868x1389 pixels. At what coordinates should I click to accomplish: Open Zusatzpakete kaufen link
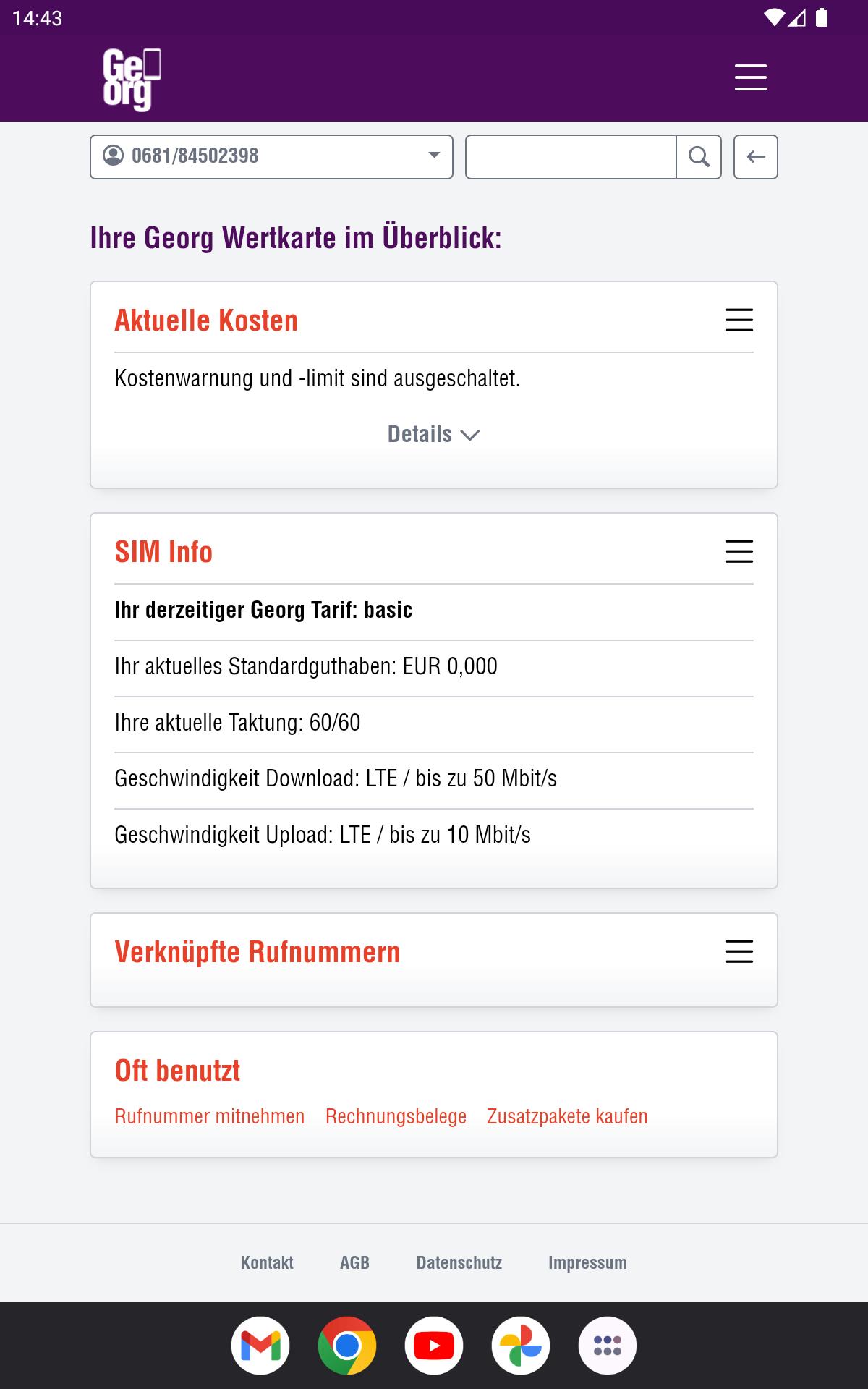tap(567, 1116)
